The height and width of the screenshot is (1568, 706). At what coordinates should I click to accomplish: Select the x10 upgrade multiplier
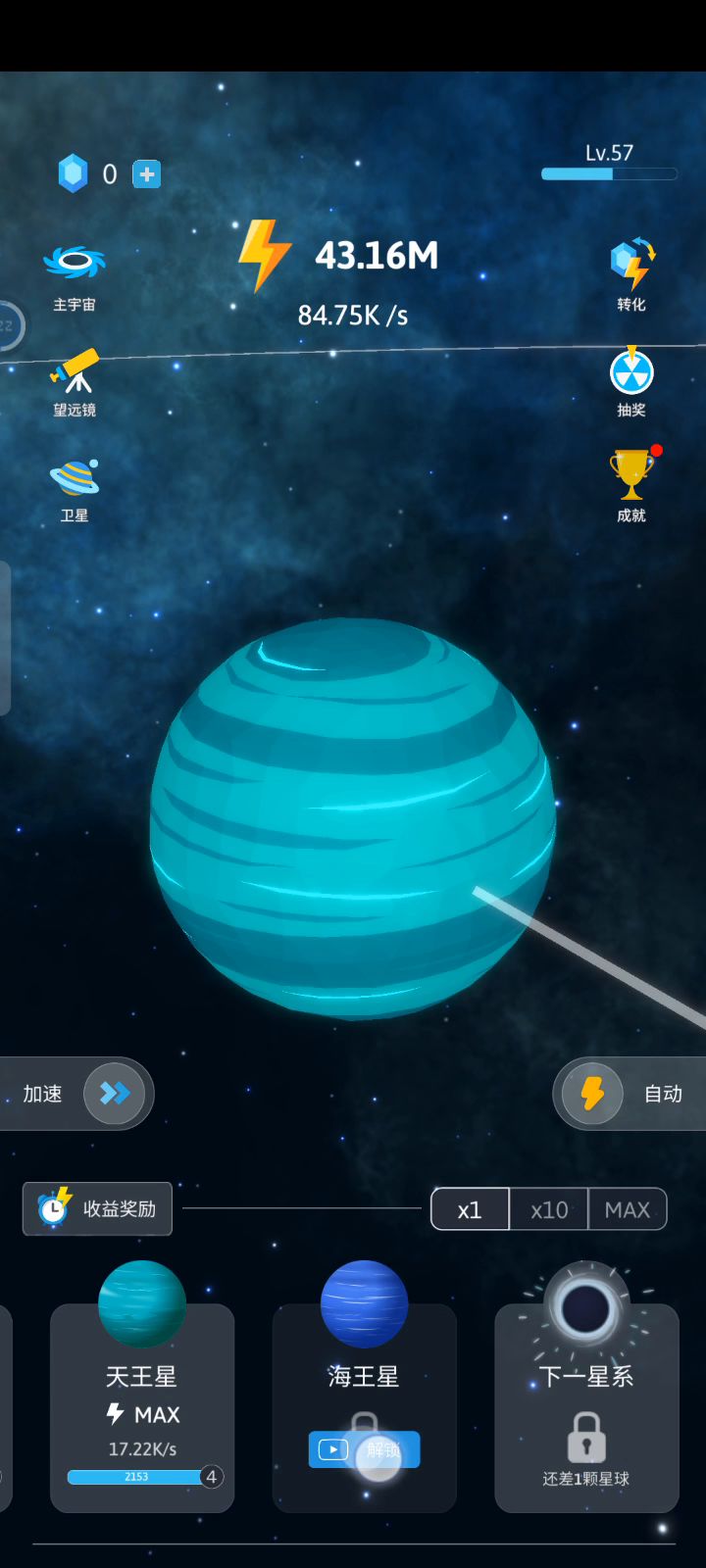click(549, 1209)
